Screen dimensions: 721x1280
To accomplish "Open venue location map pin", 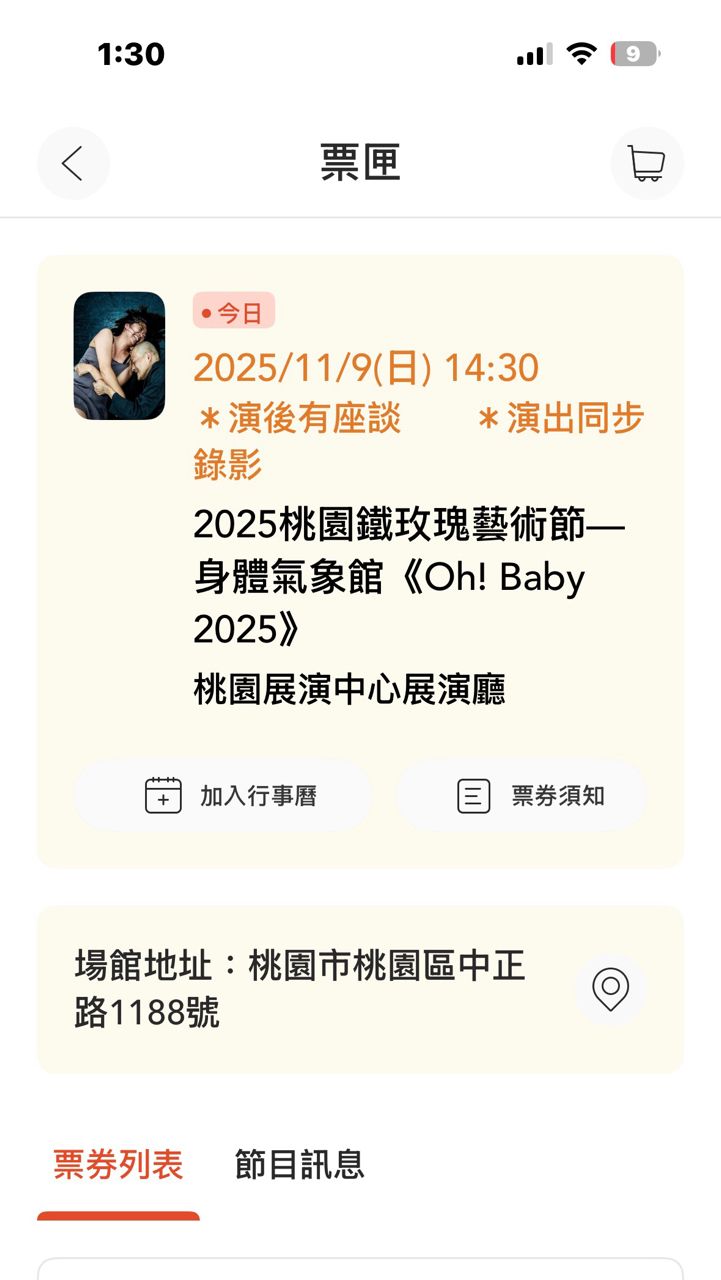I will [x=610, y=989].
